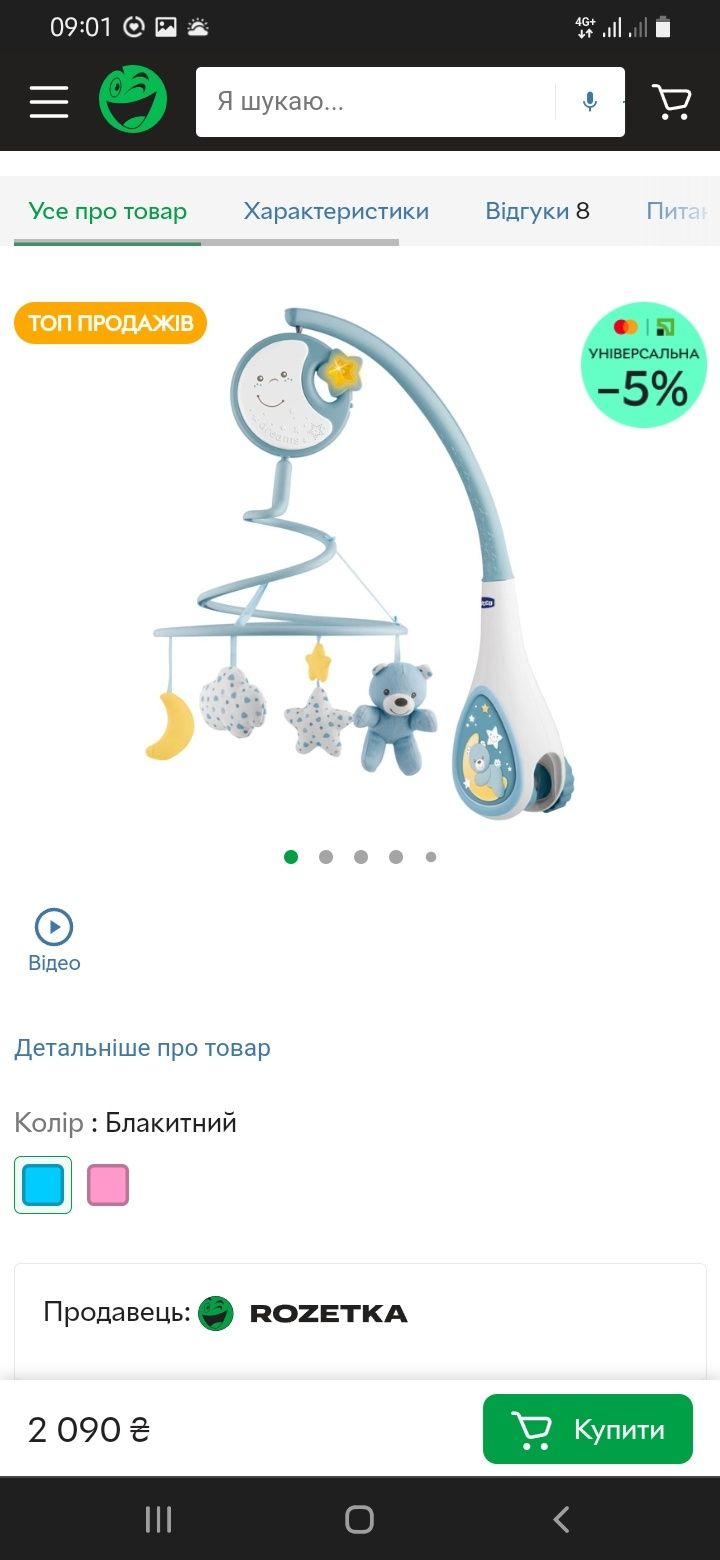Image resolution: width=720 pixels, height=1560 pixels.
Task: Tap the green Купити button
Action: click(588, 1429)
